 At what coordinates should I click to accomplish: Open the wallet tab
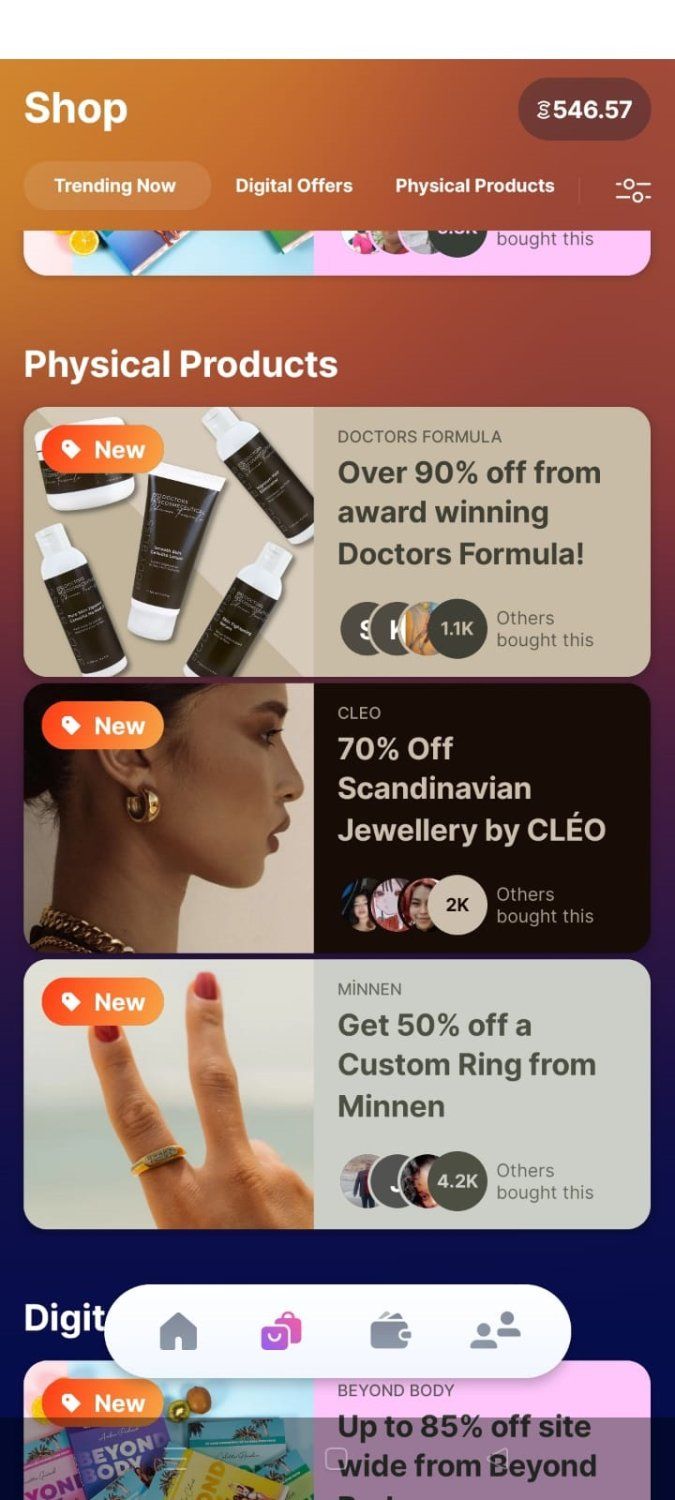(390, 1331)
